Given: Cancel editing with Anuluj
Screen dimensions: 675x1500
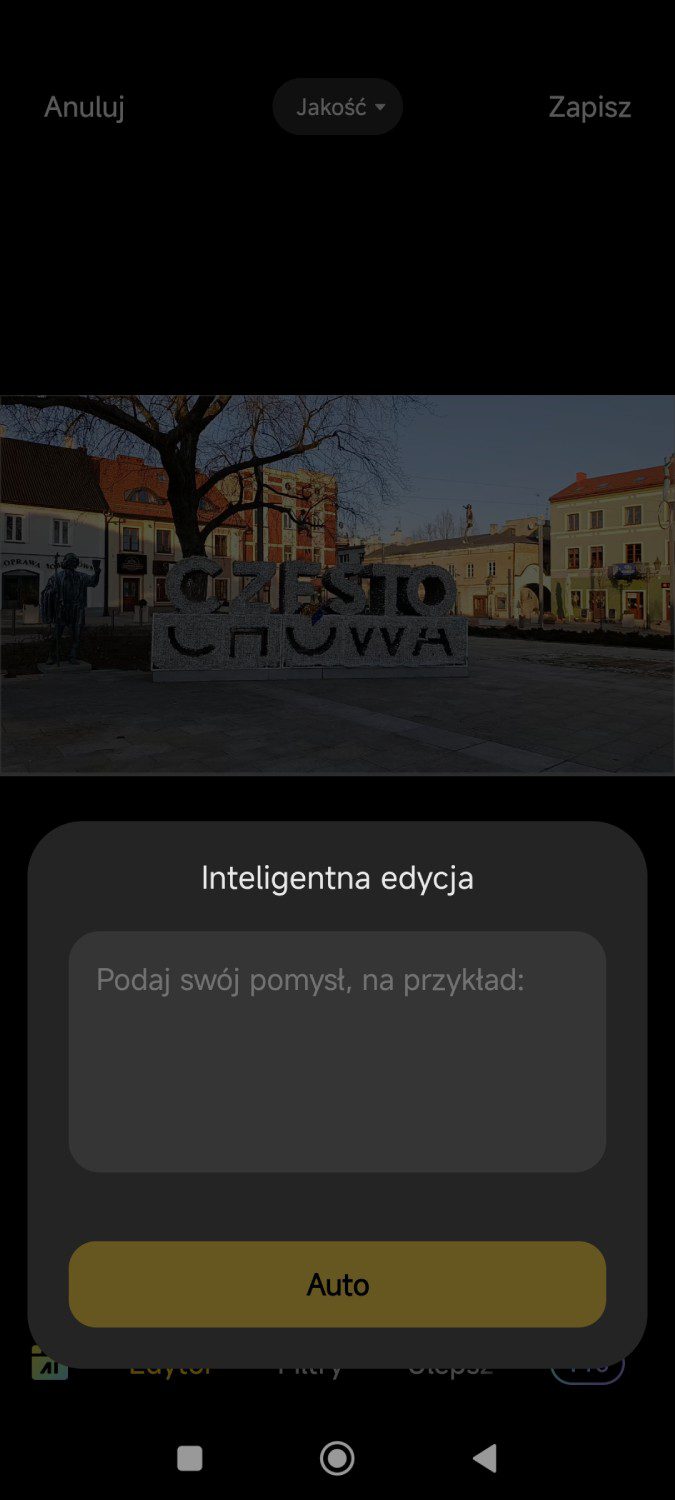Looking at the screenshot, I should pyautogui.click(x=84, y=107).
